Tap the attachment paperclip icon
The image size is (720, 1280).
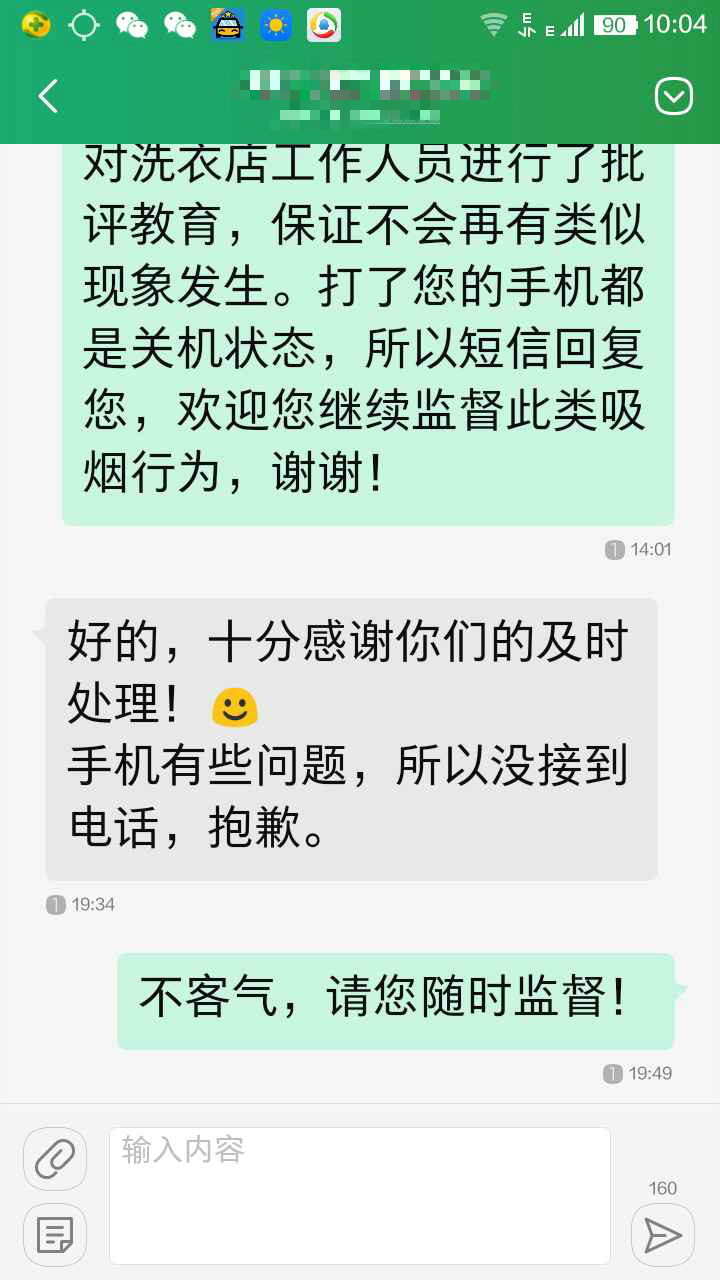(x=54, y=1158)
